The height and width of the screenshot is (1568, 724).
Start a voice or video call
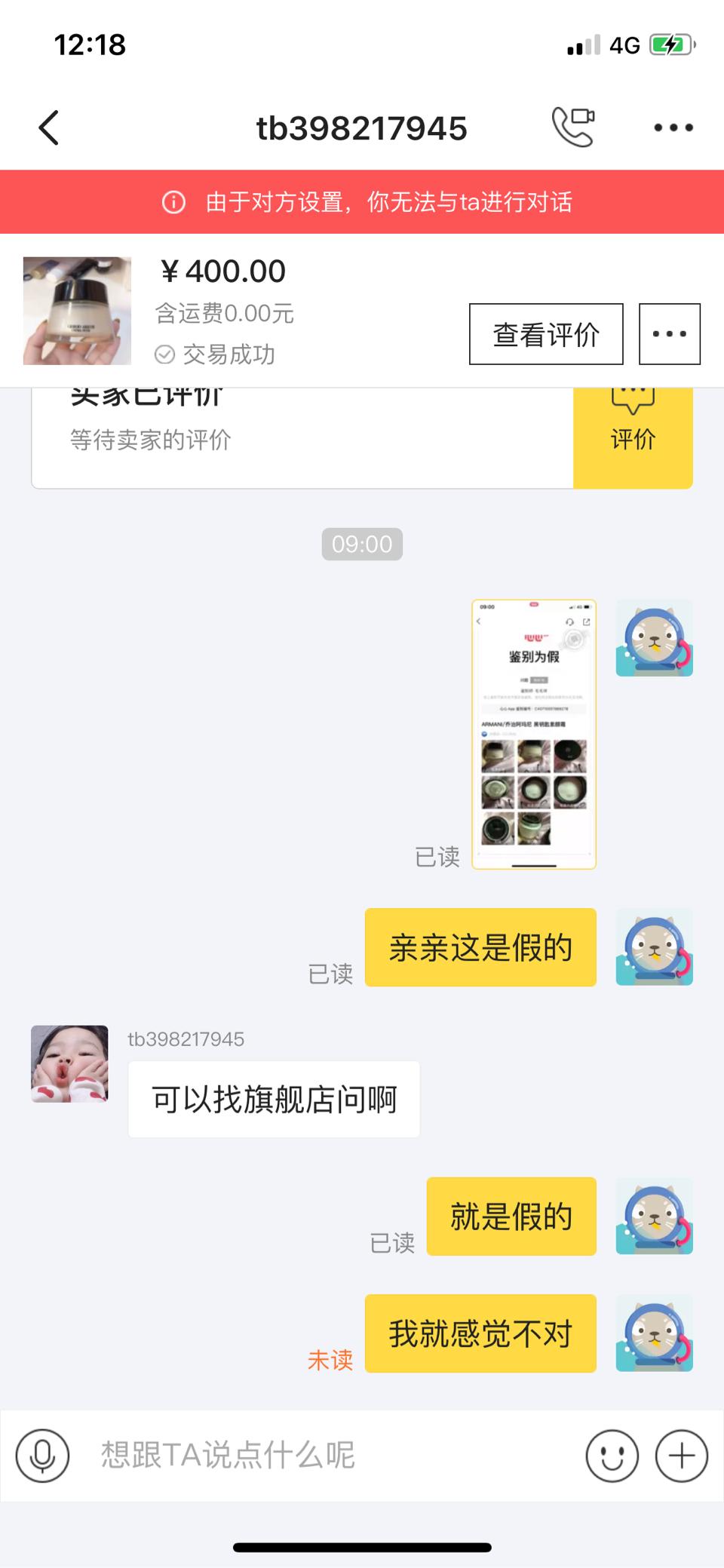coord(573,127)
